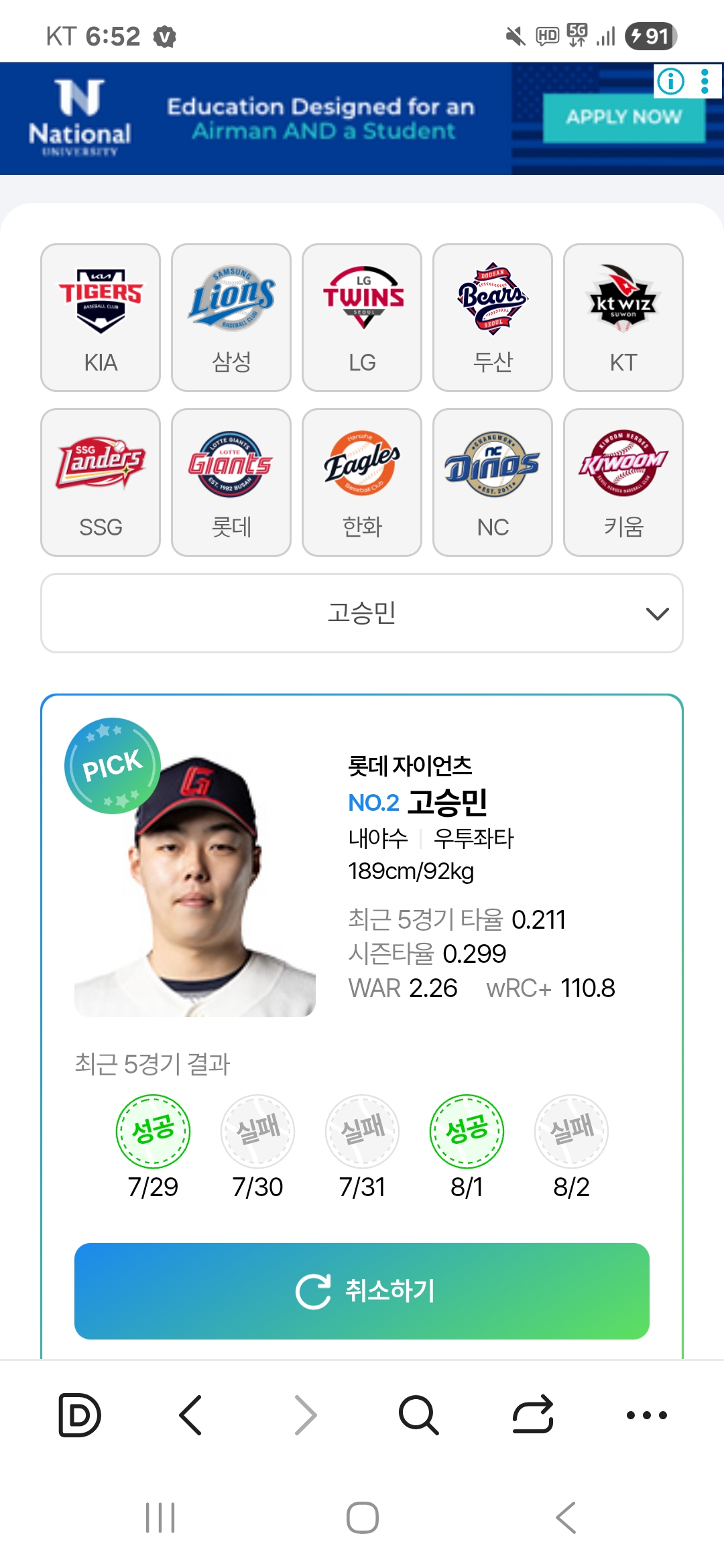Choose the SSG Landers team
Viewport: 724px width, 1568px height.
point(101,482)
